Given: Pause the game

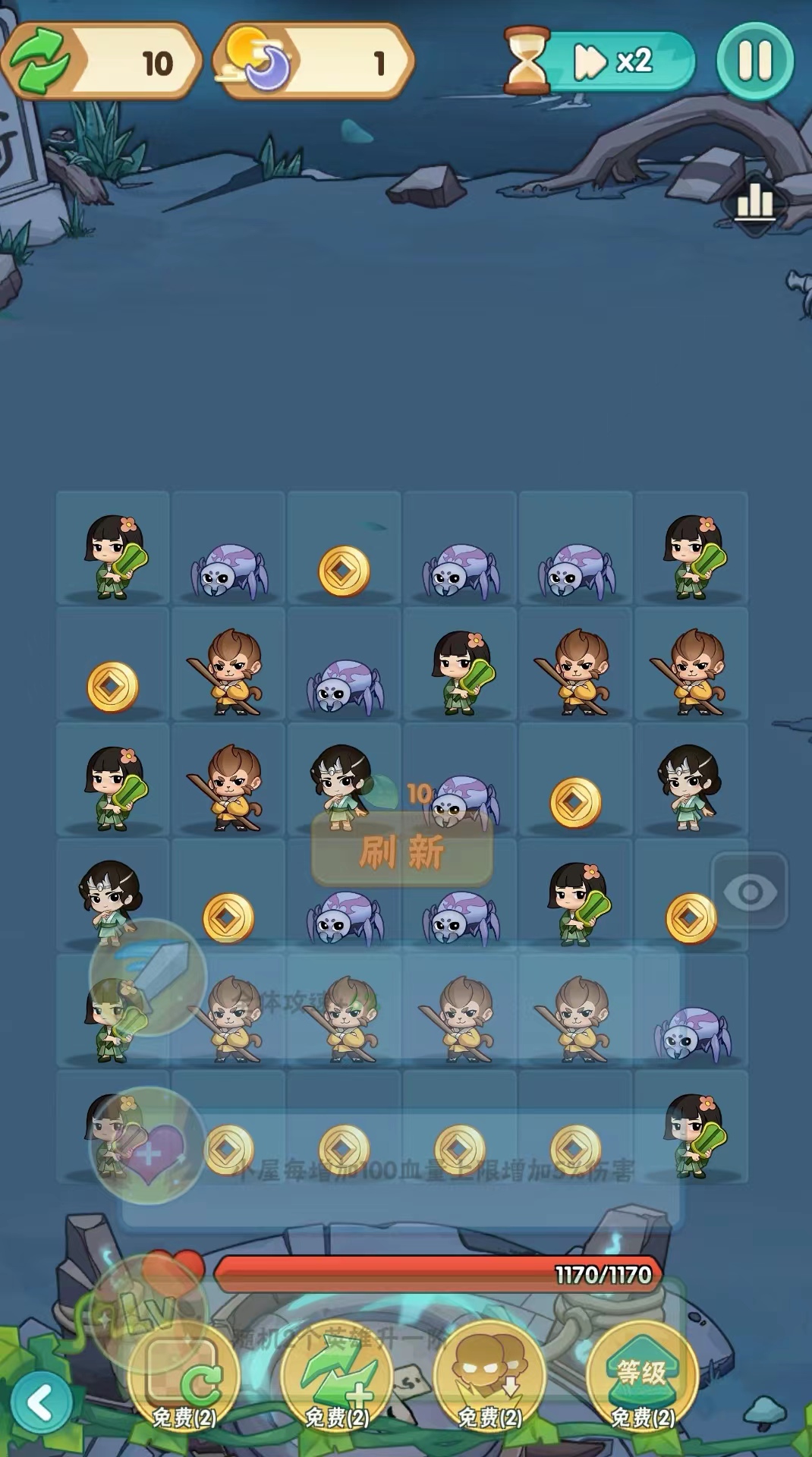Looking at the screenshot, I should coord(754,61).
